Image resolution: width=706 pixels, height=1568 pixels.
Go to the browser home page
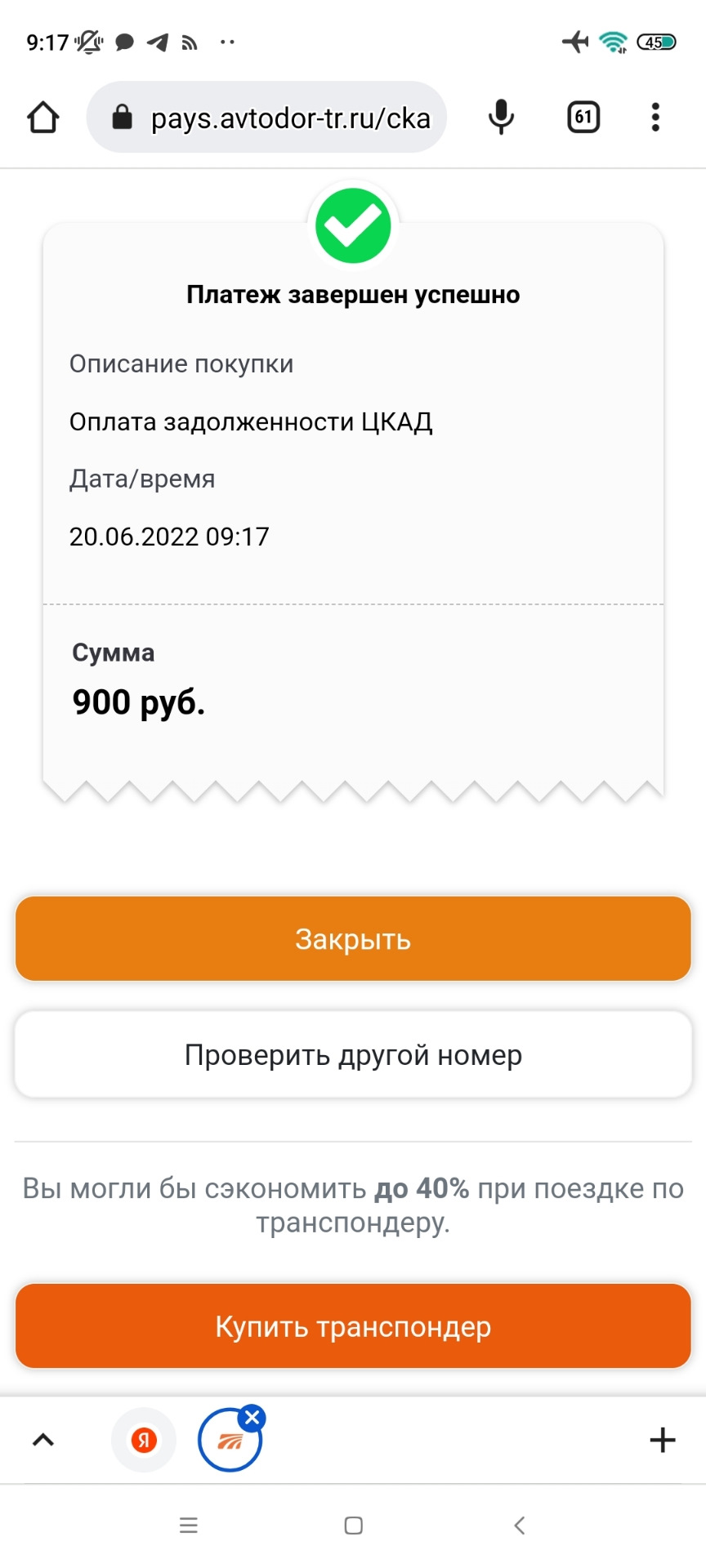pos(43,118)
